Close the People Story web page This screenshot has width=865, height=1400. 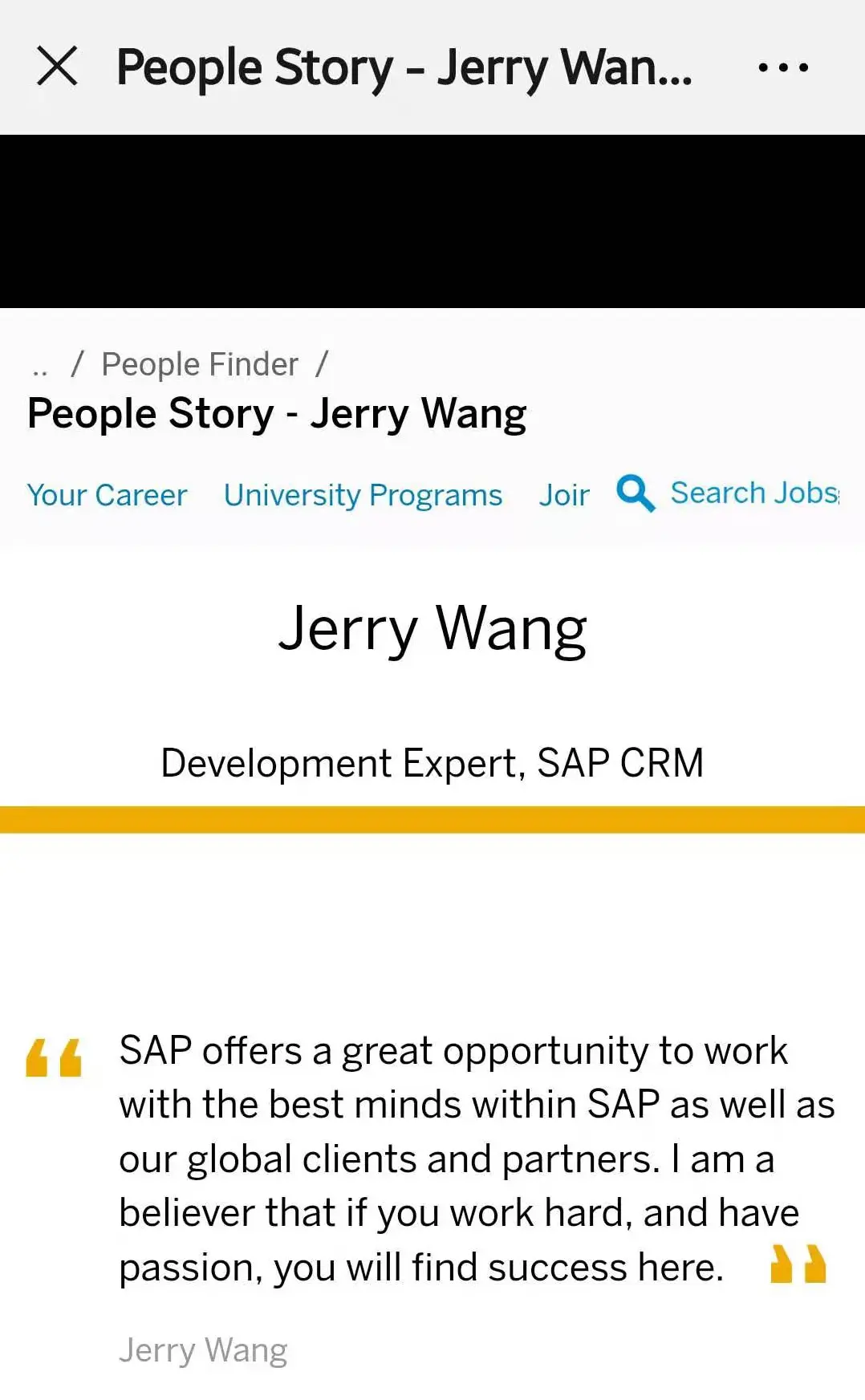pyautogui.click(x=57, y=66)
